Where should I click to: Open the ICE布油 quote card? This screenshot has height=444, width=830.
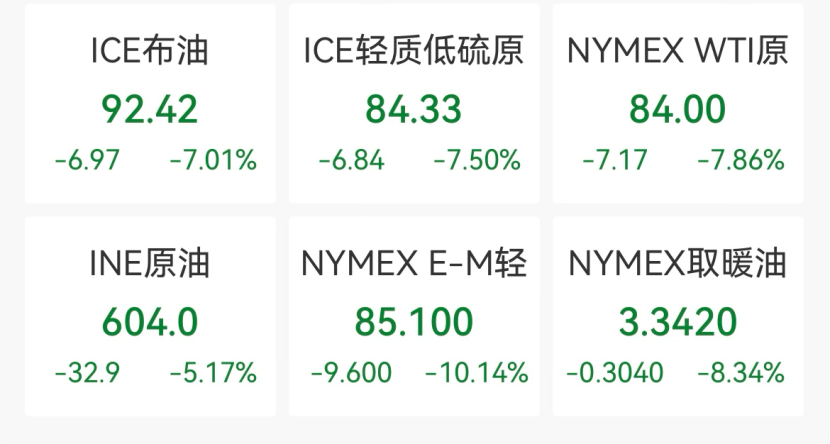click(150, 105)
